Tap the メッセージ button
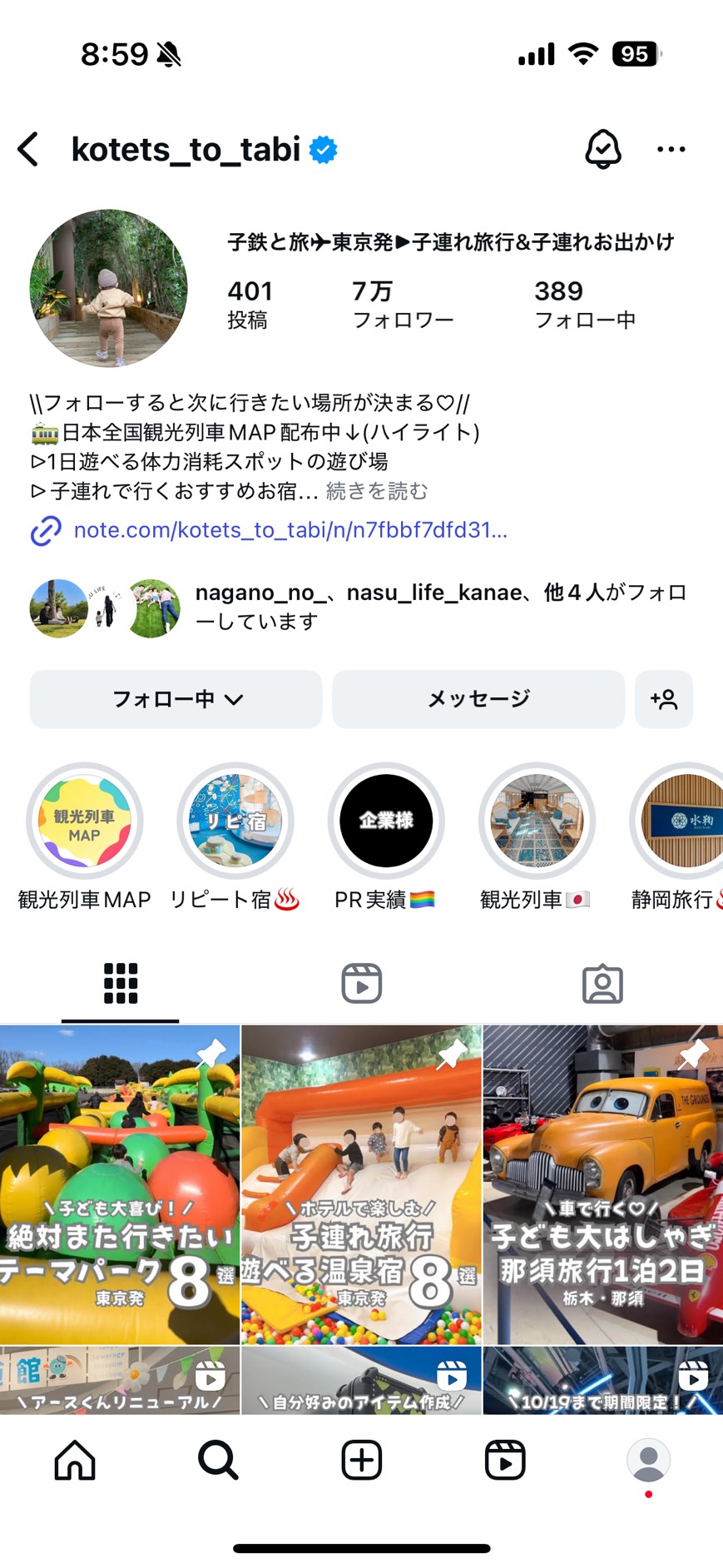 click(478, 699)
